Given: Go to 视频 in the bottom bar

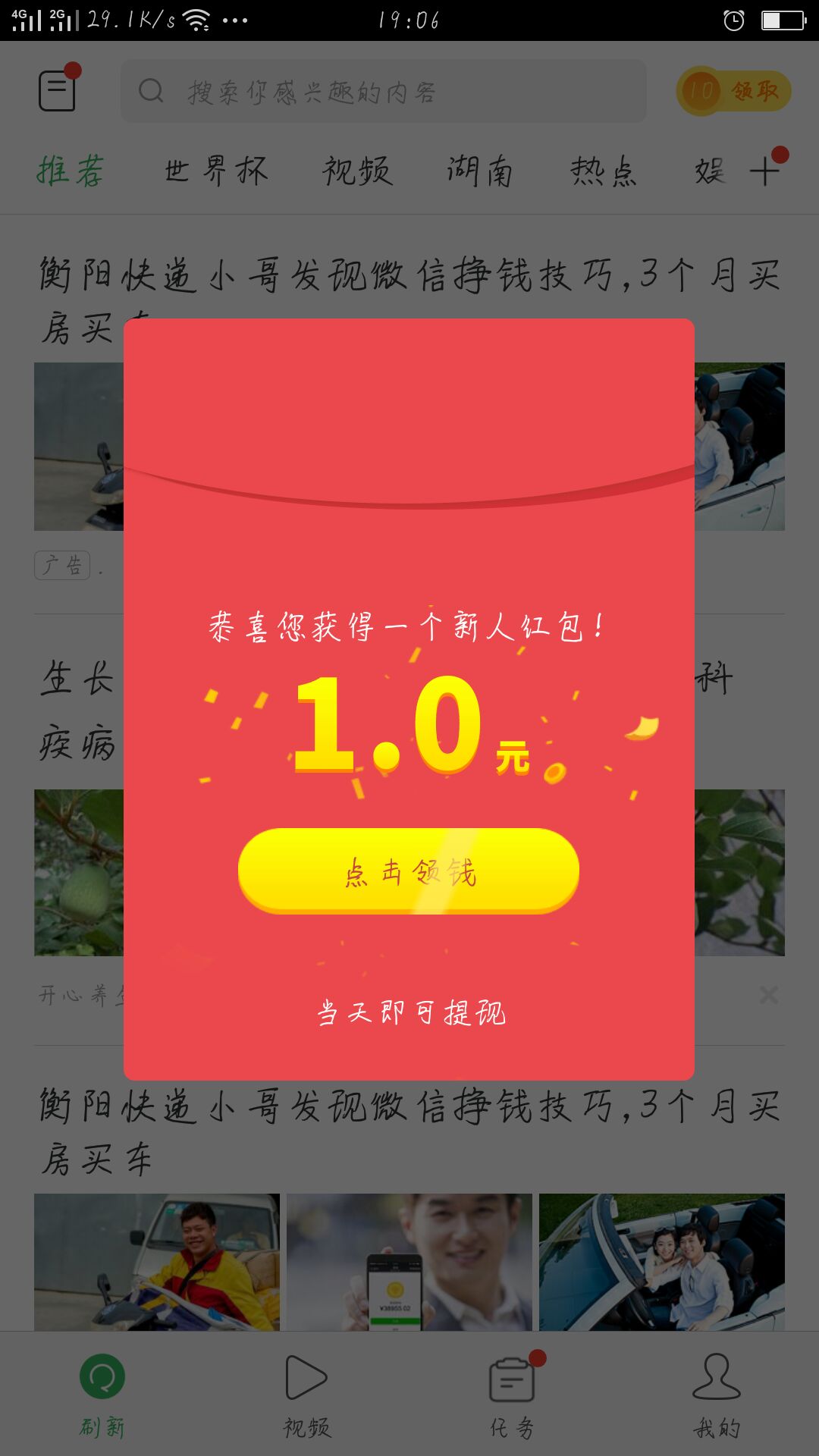Looking at the screenshot, I should coord(306,1395).
